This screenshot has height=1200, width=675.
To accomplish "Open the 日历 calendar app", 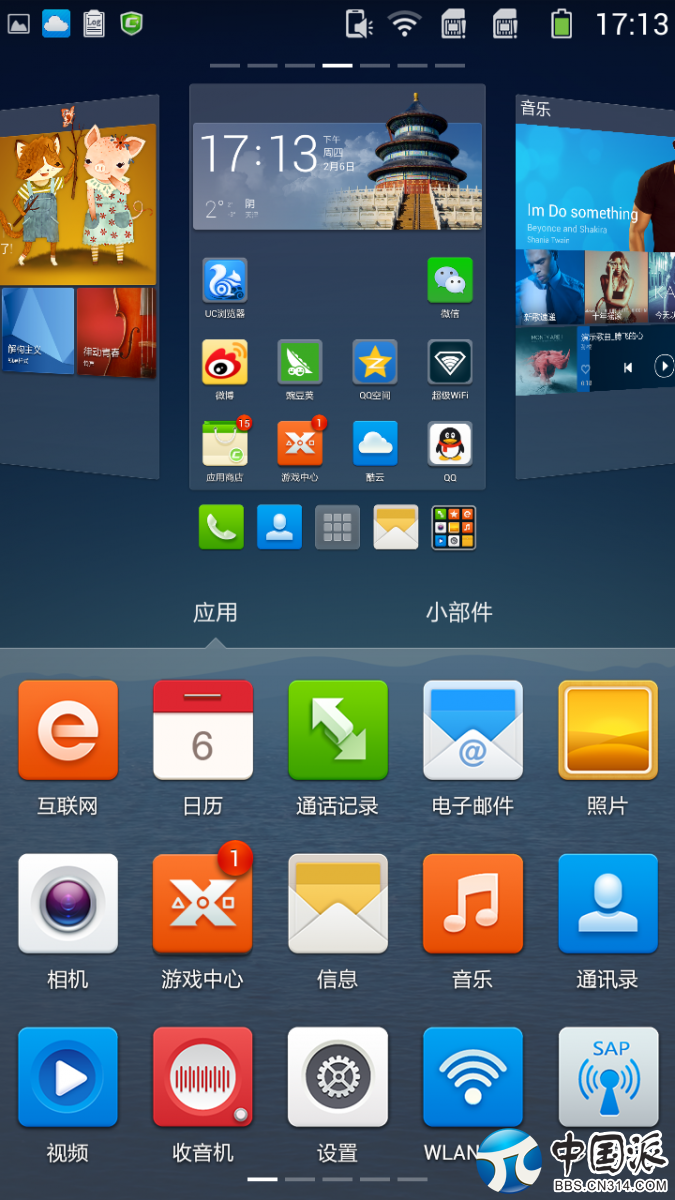I will tap(203, 731).
